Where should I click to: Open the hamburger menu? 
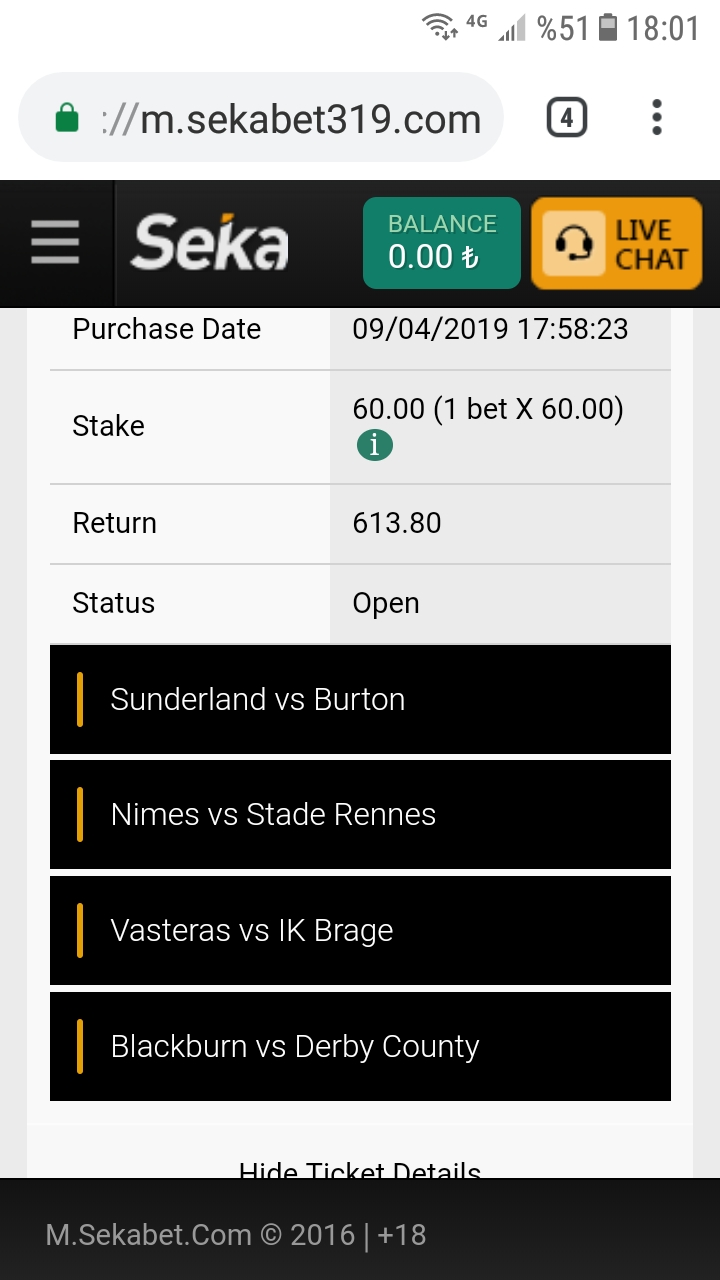coord(55,243)
